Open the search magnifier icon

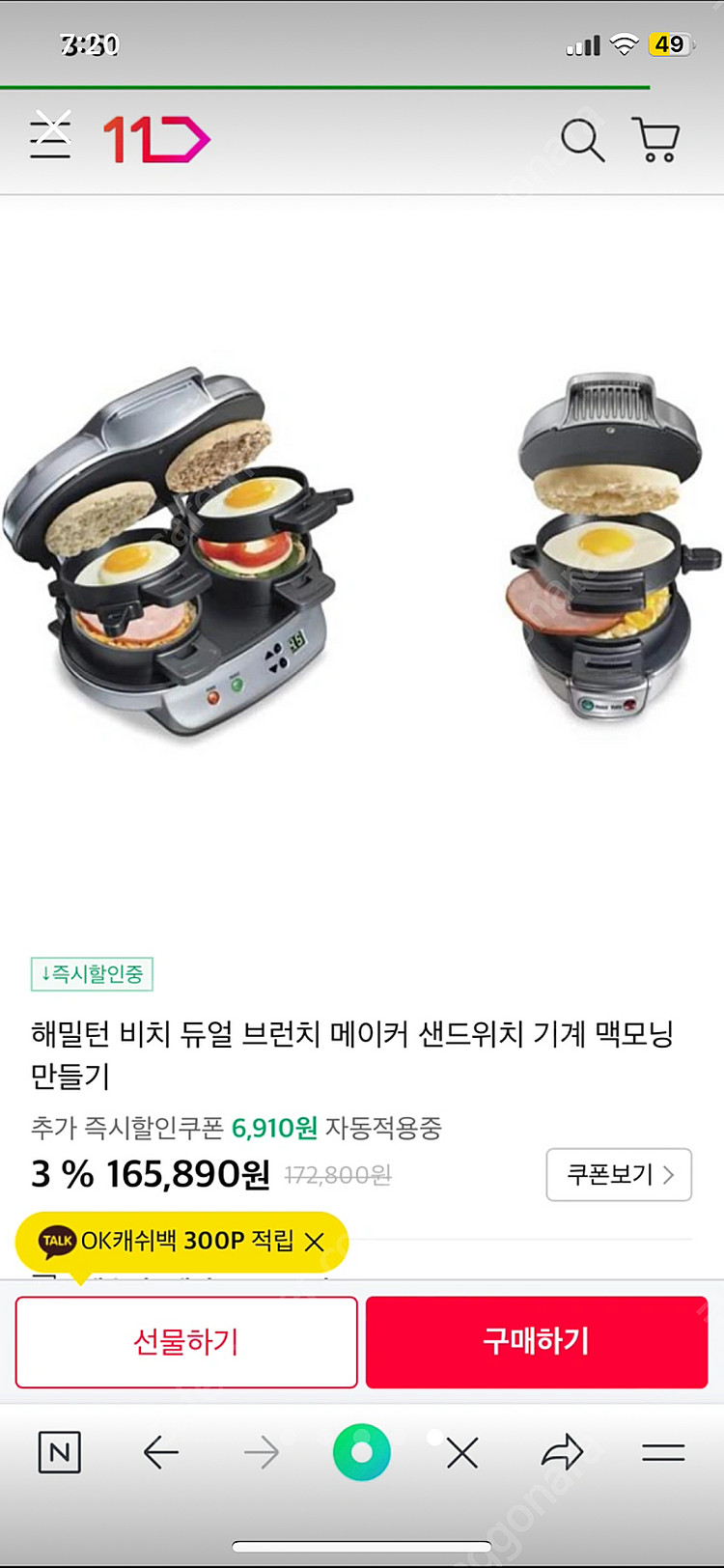tap(583, 141)
